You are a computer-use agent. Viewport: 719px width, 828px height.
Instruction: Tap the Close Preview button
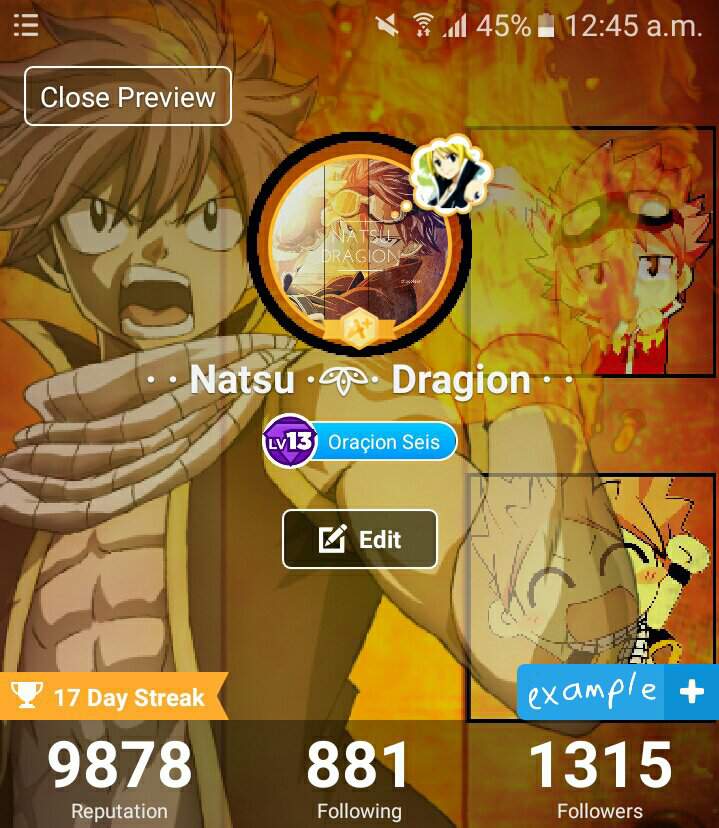click(x=127, y=97)
